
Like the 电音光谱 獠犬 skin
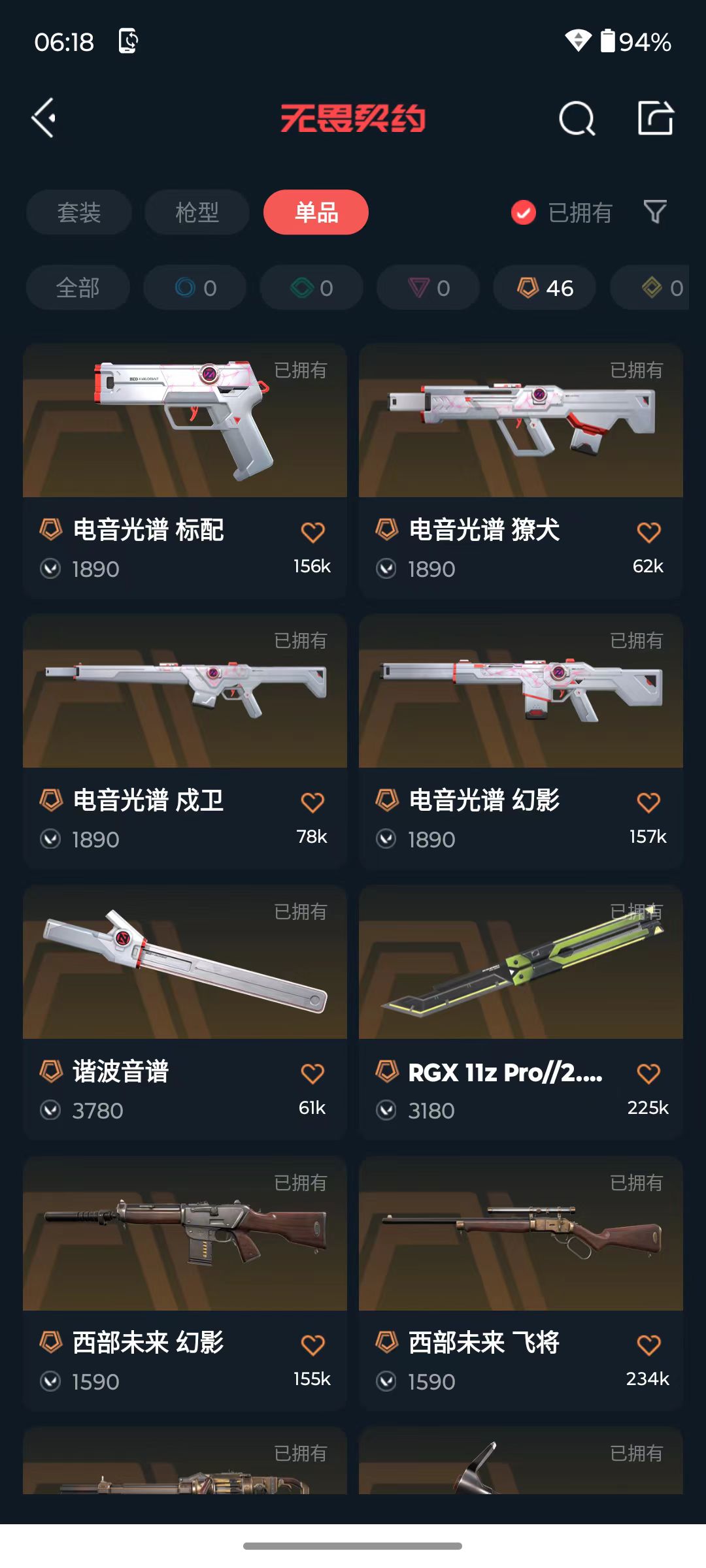pyautogui.click(x=648, y=532)
